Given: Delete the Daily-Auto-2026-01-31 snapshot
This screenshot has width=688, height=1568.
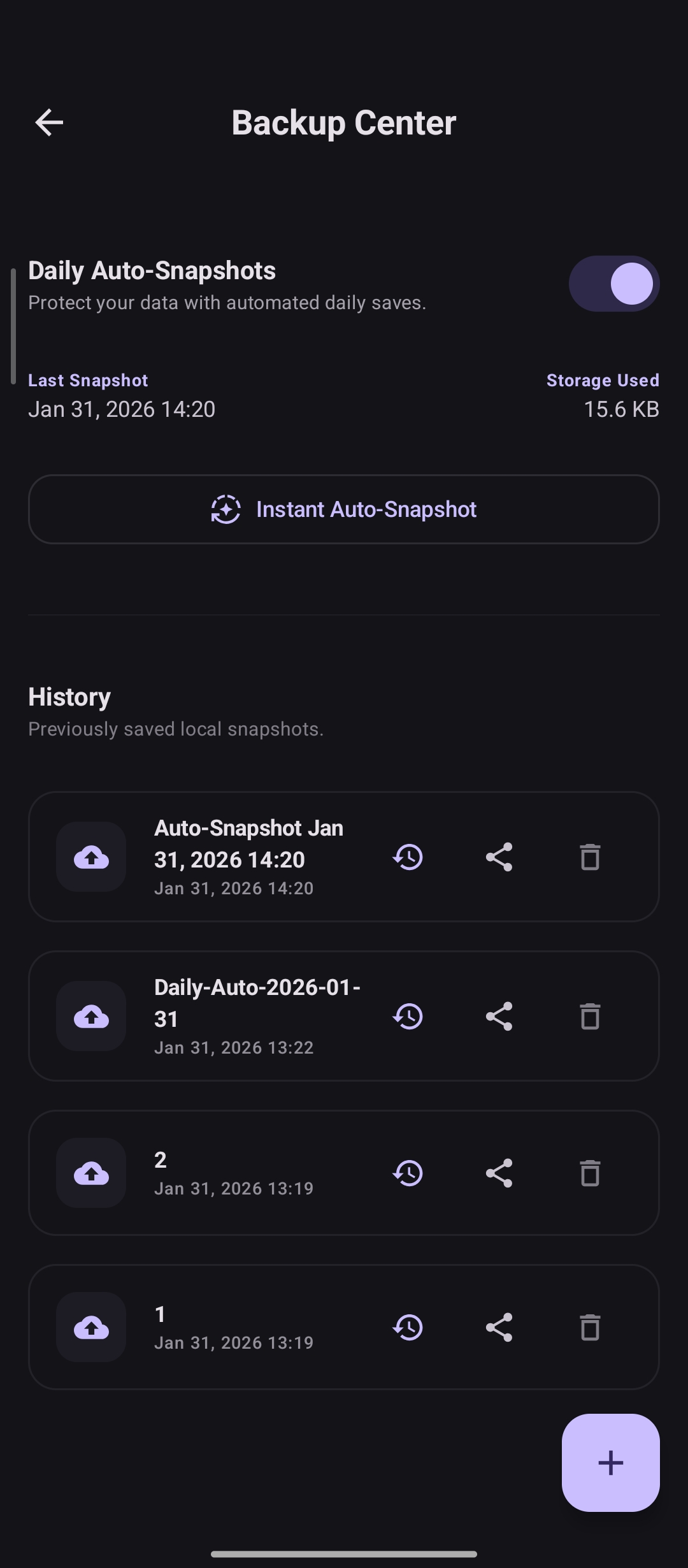Looking at the screenshot, I should 590,1016.
